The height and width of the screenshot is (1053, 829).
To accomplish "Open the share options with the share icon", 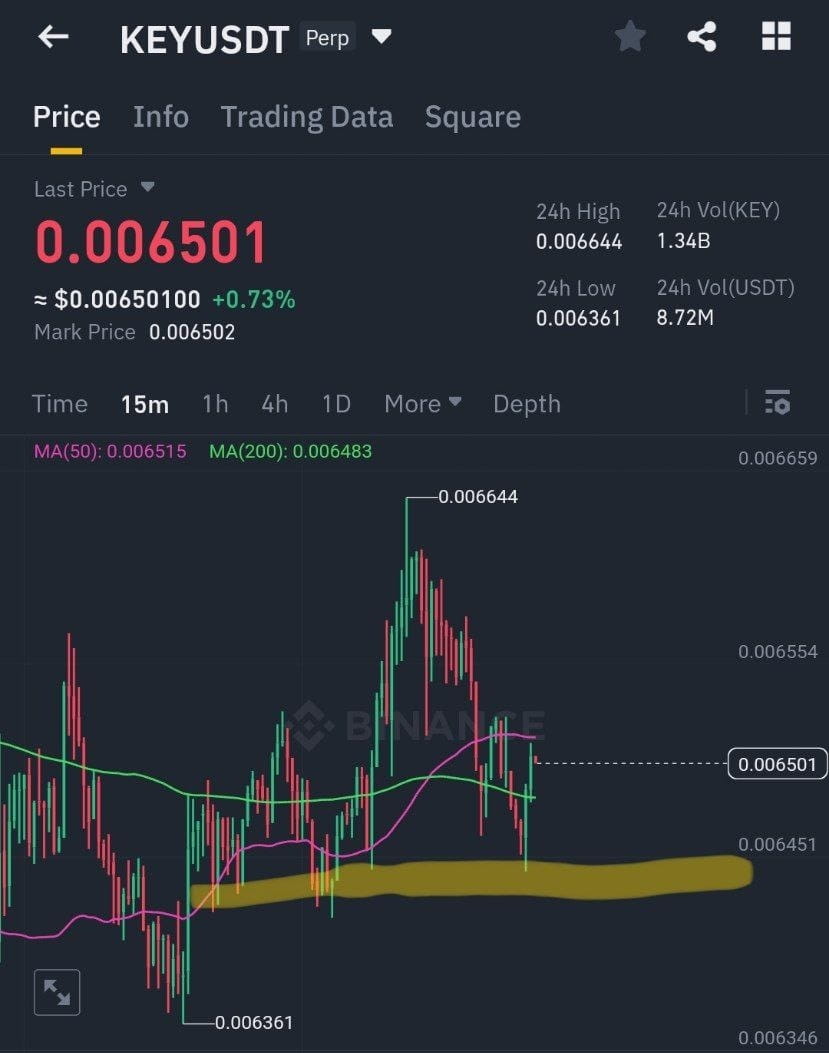I will [702, 36].
